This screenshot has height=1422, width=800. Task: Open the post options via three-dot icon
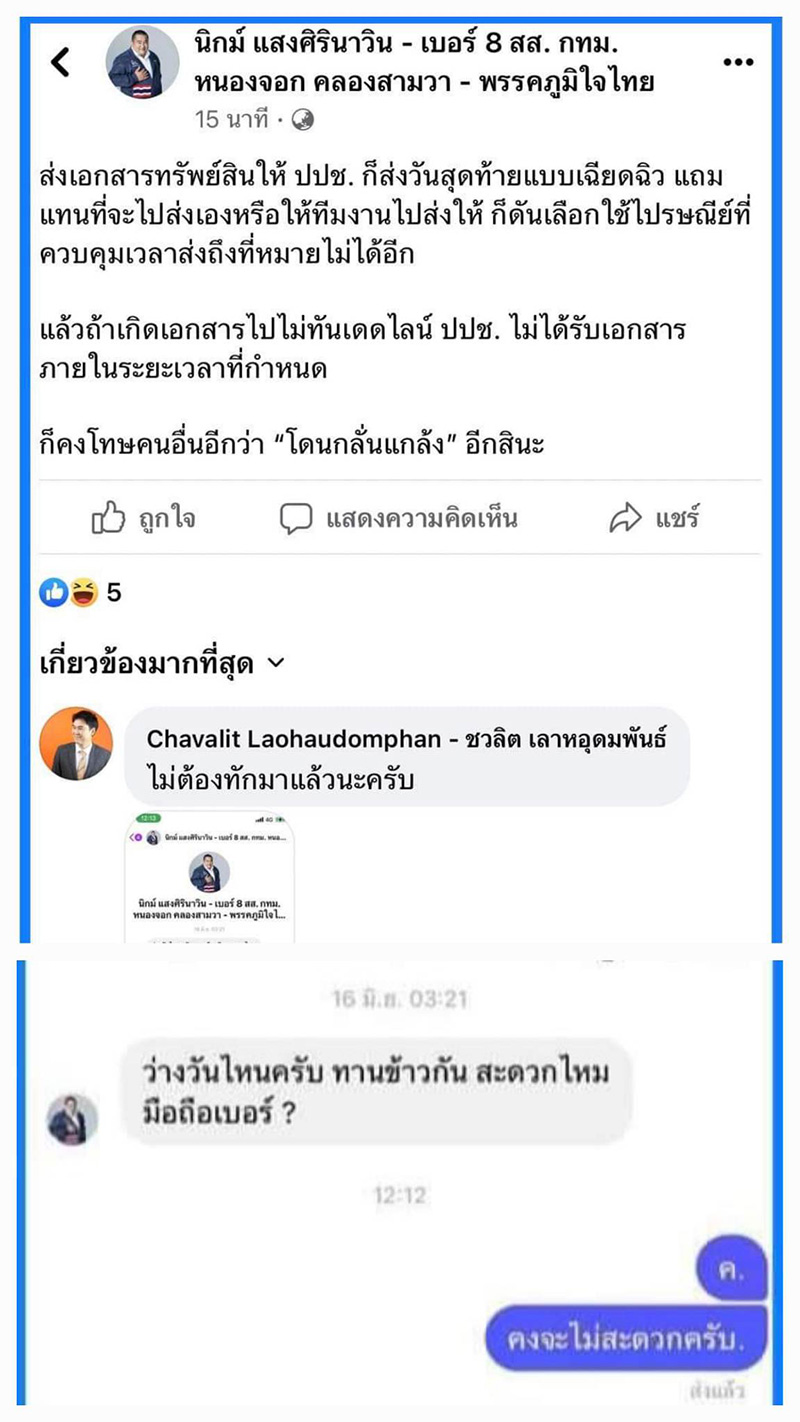point(738,62)
